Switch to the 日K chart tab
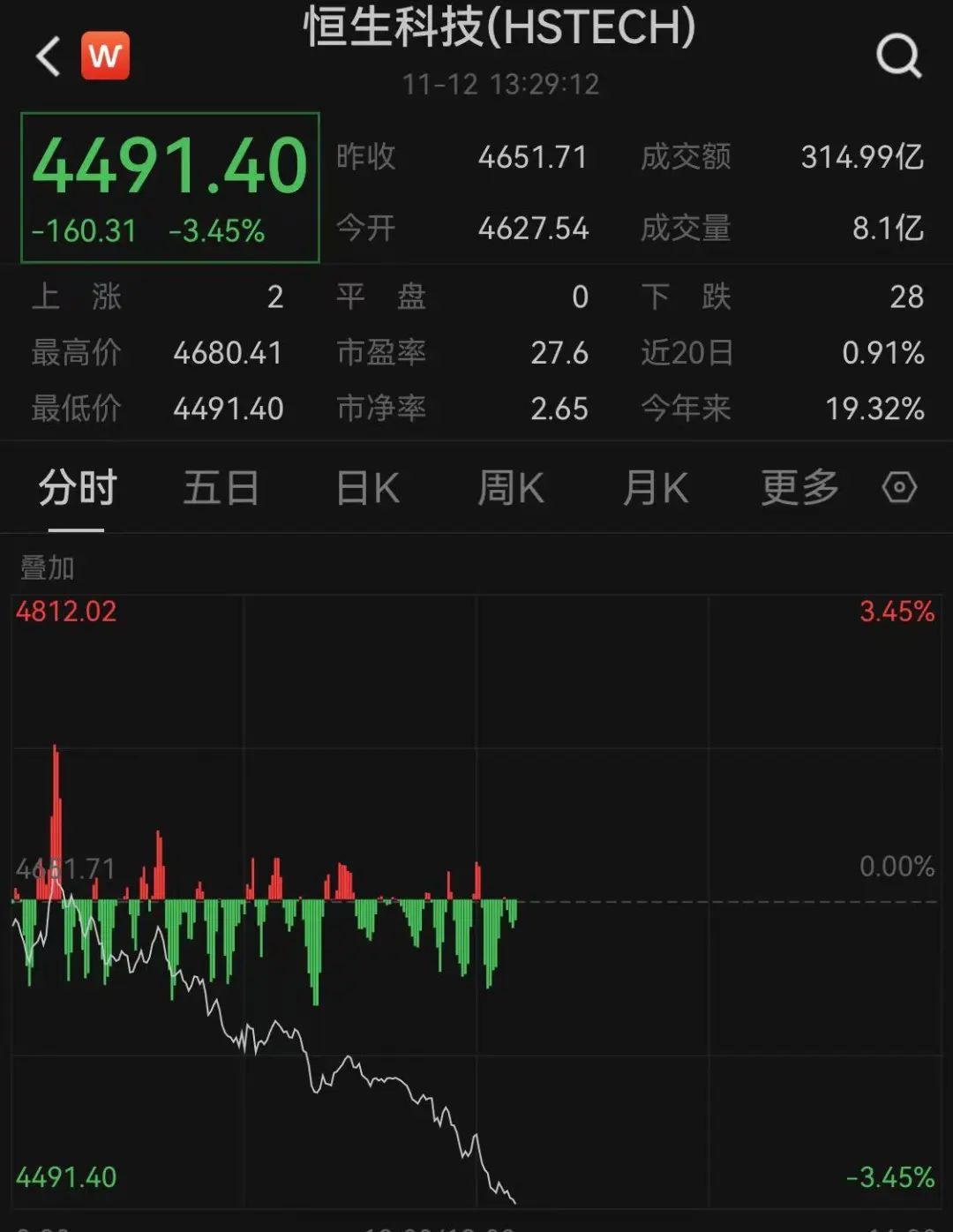The image size is (953, 1232). click(x=368, y=488)
